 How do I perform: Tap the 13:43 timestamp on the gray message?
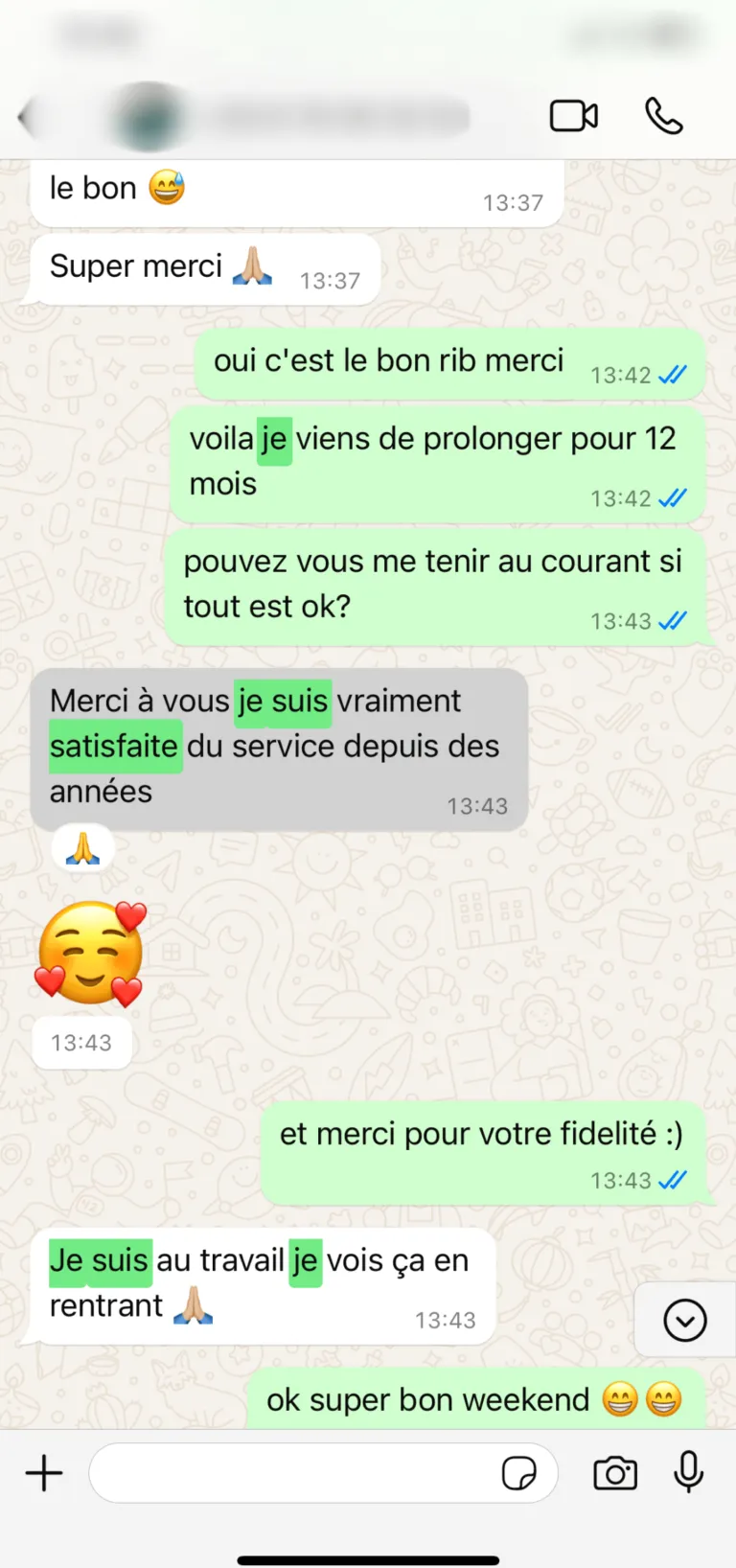point(477,806)
